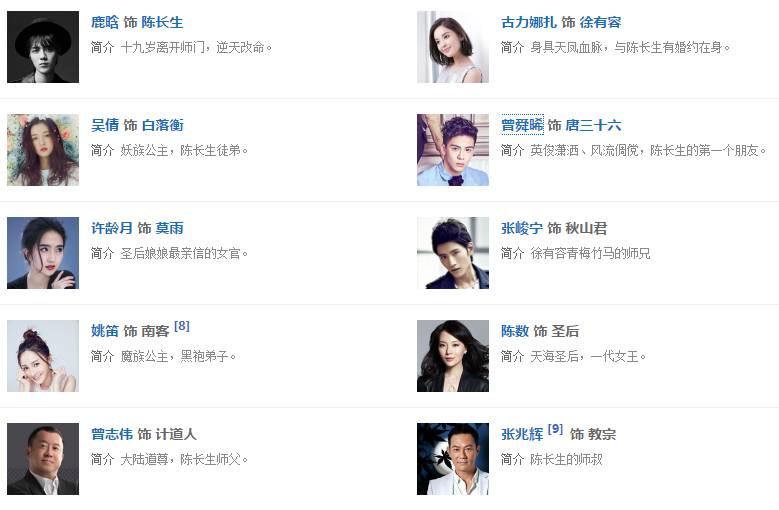Open actor 张兆辉's link

pos(522,434)
